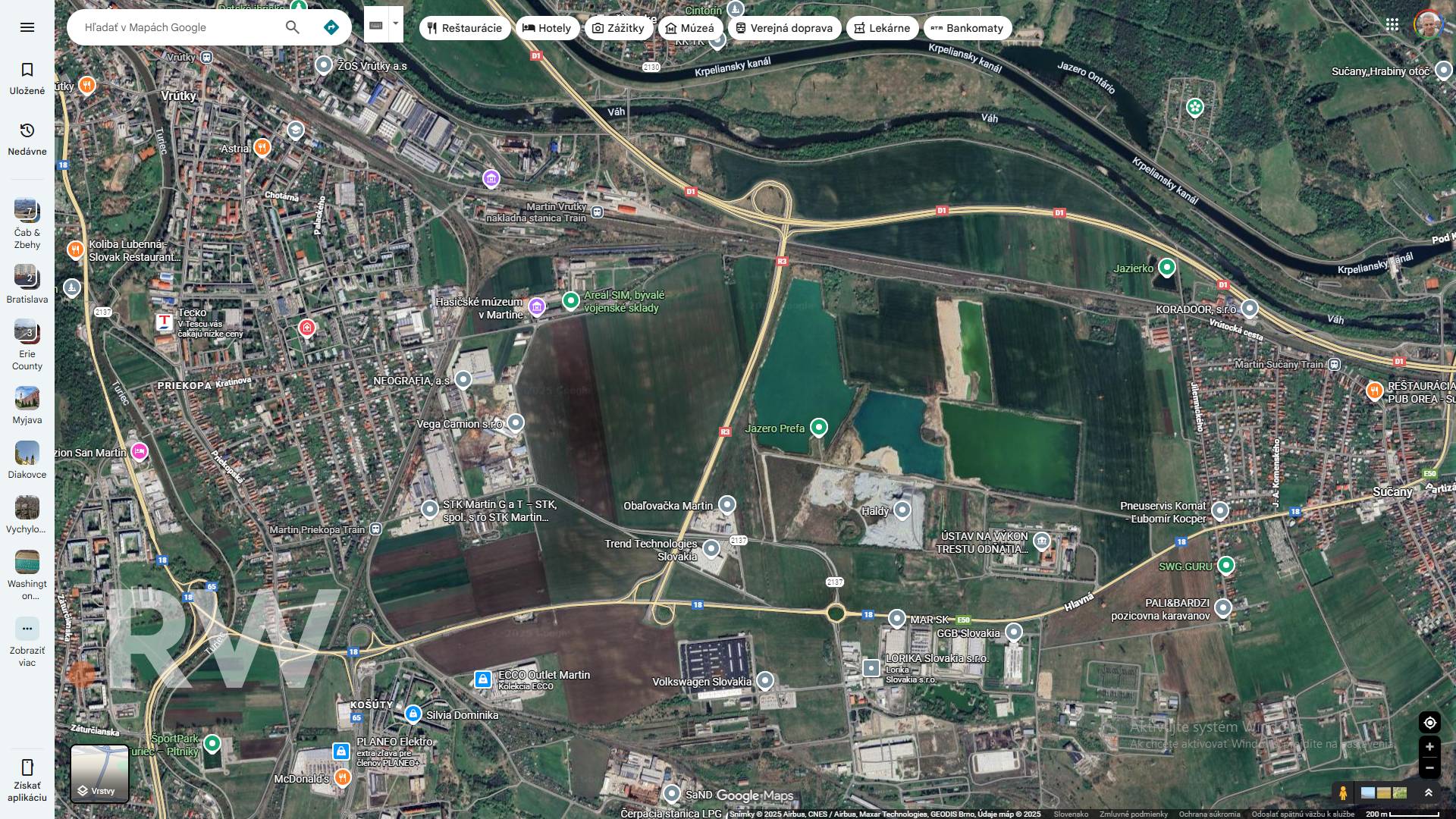Open the account profile picture
This screenshot has width=1456, height=819.
[x=1427, y=24]
